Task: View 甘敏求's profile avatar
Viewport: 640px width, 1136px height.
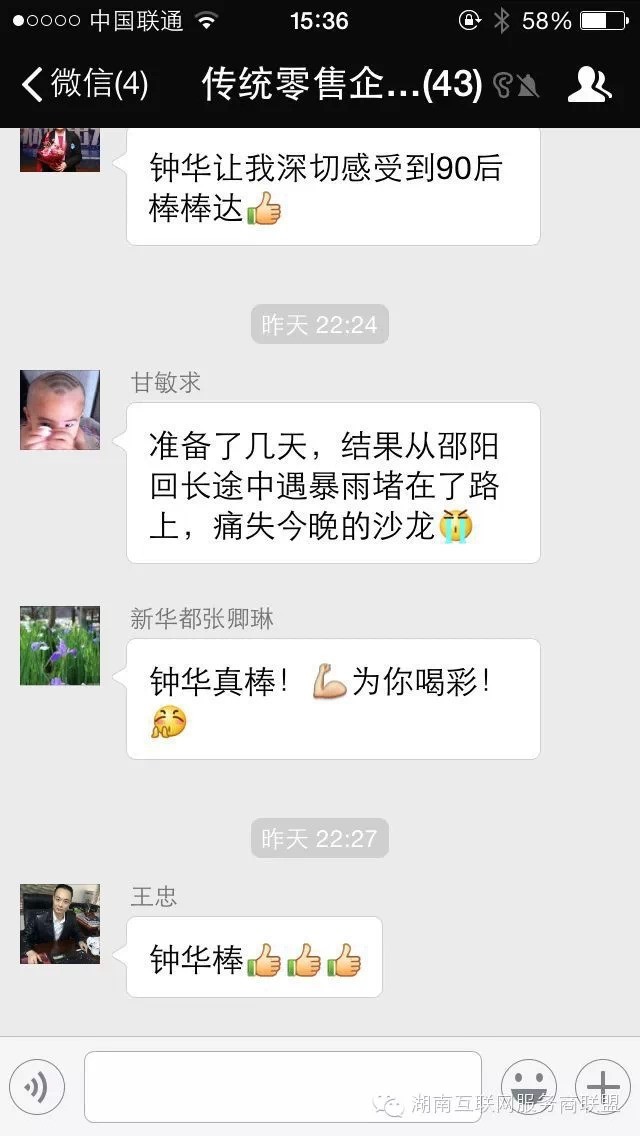Action: (x=60, y=410)
